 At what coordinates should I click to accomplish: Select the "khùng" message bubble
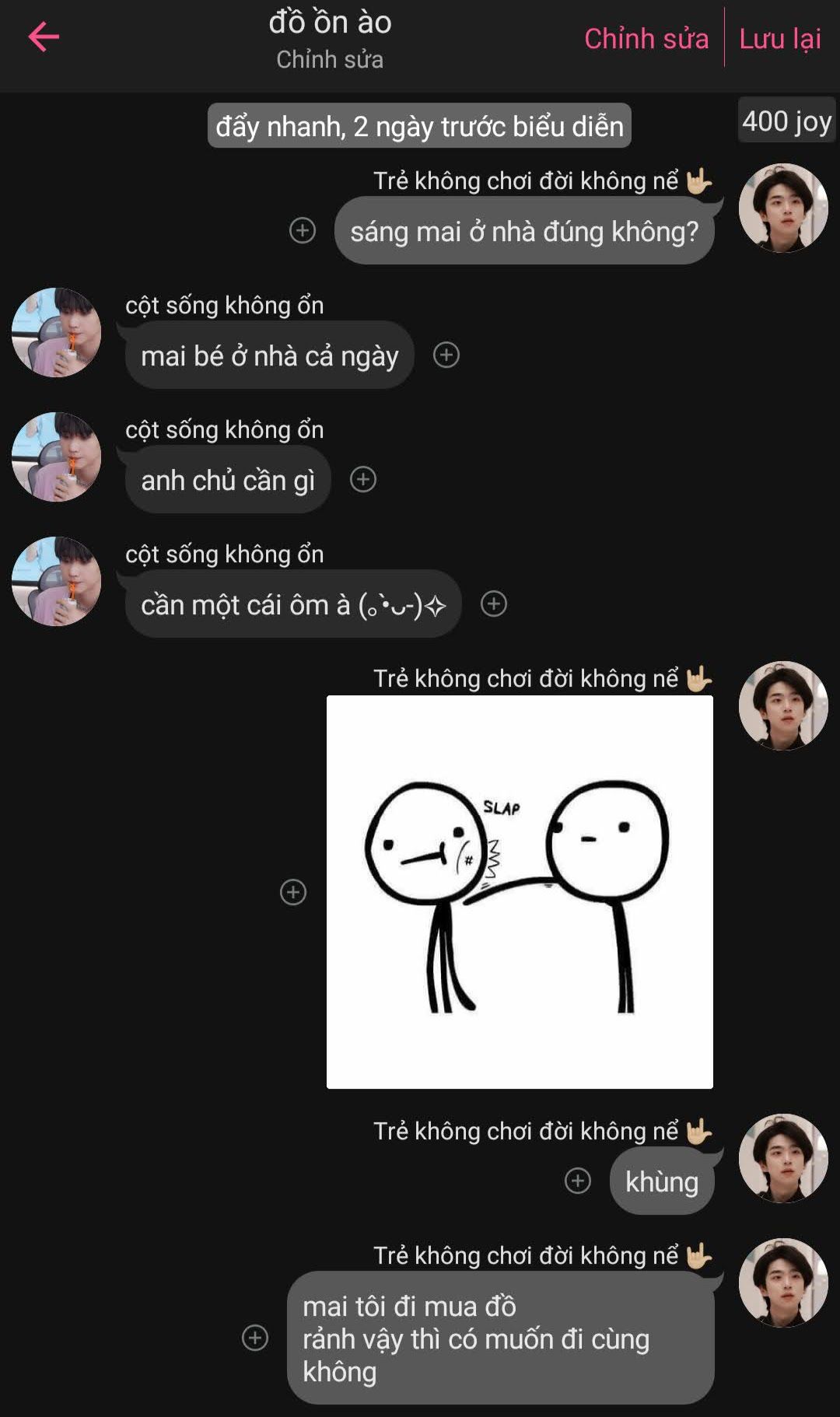coord(662,1181)
